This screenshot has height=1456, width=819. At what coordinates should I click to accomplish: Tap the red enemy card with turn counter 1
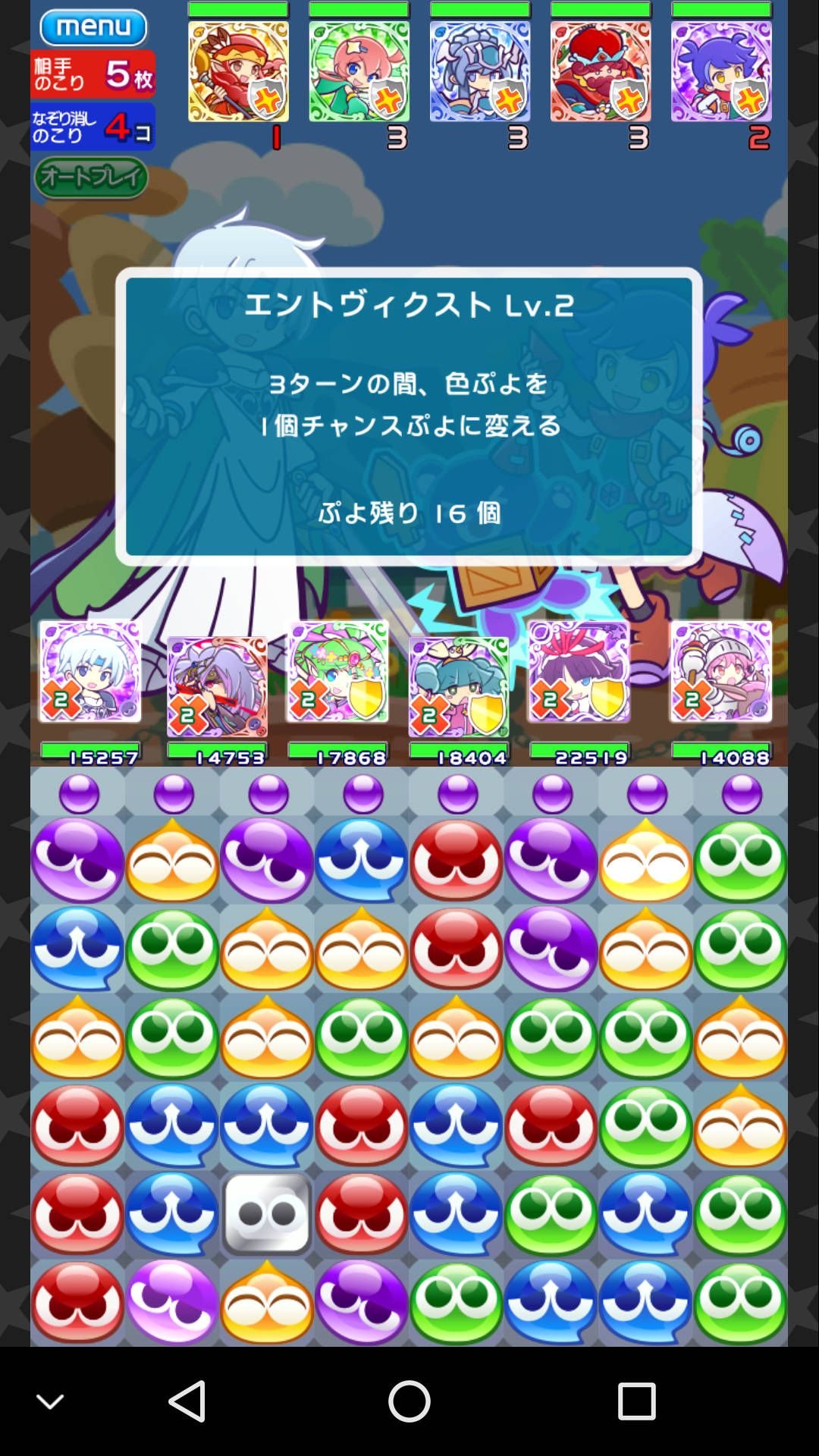click(x=238, y=71)
